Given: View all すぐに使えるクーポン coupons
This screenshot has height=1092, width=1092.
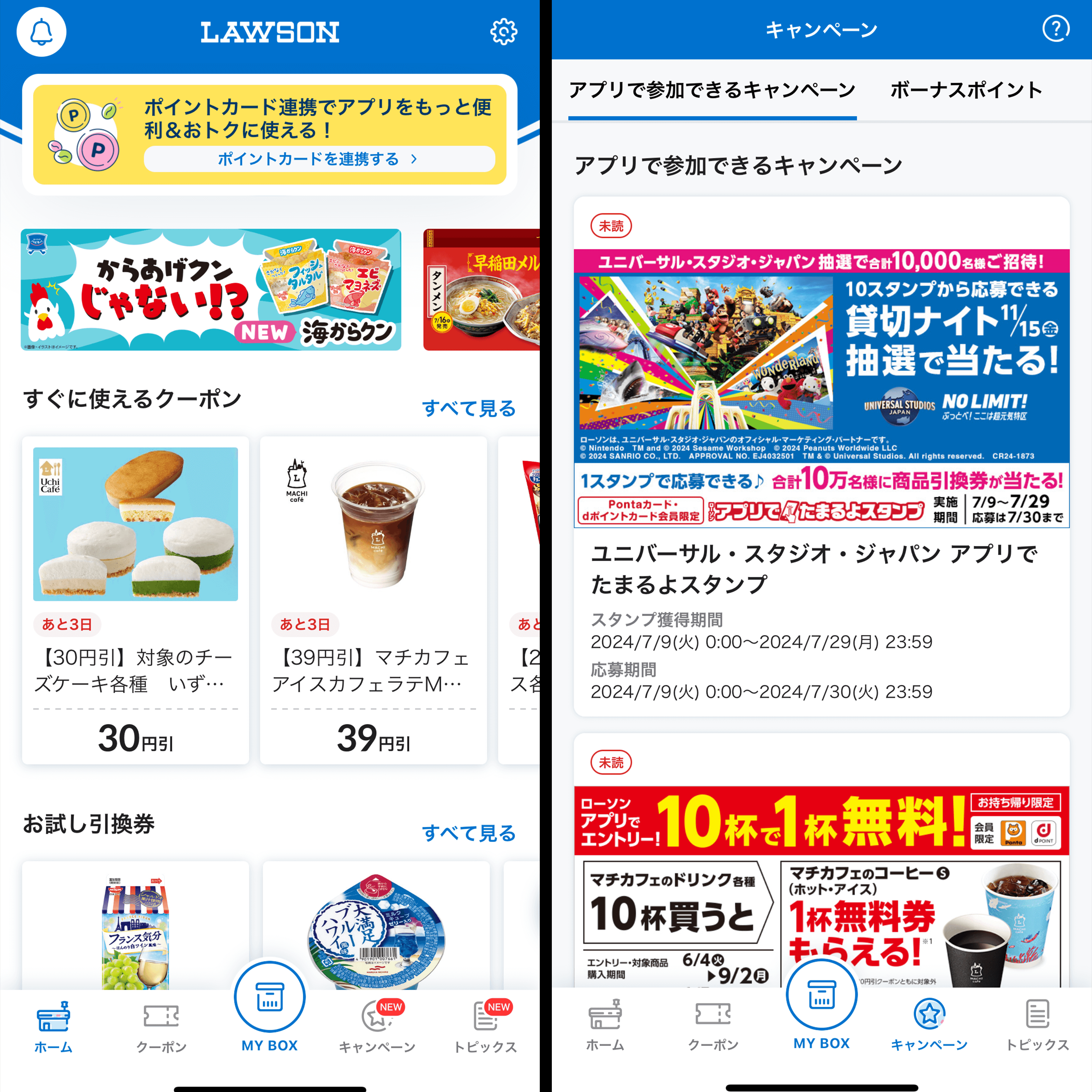Looking at the screenshot, I should coord(468,408).
